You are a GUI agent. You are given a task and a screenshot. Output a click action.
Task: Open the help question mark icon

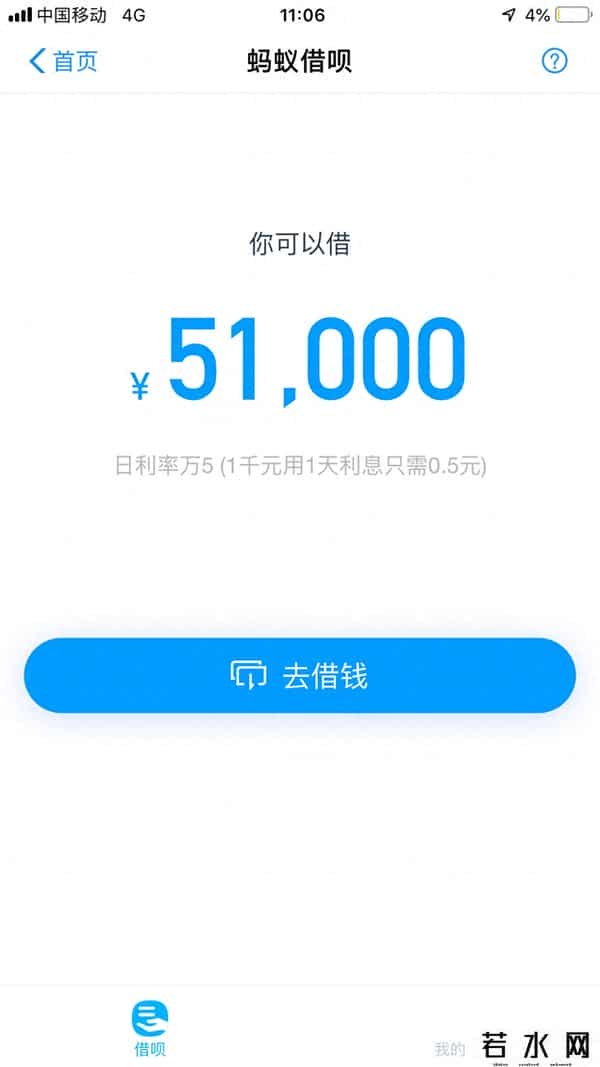point(554,61)
